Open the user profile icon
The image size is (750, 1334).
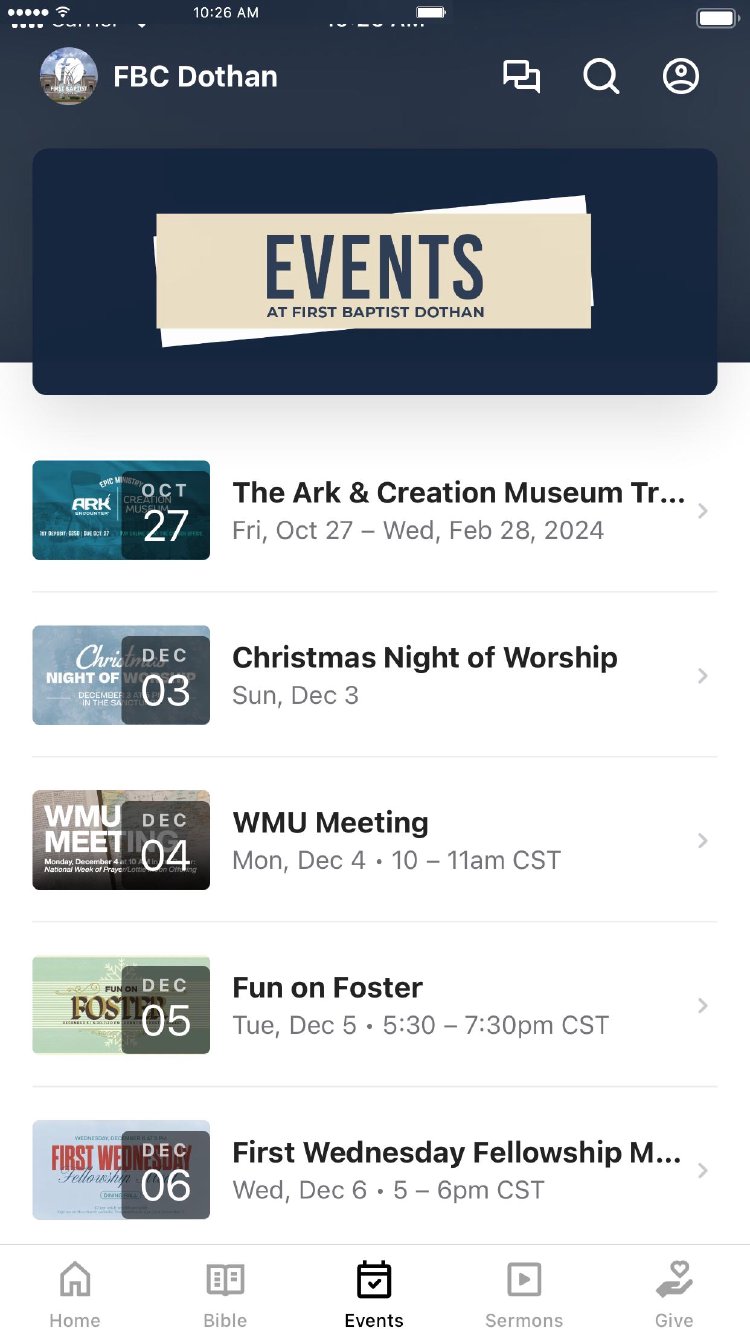click(x=681, y=77)
